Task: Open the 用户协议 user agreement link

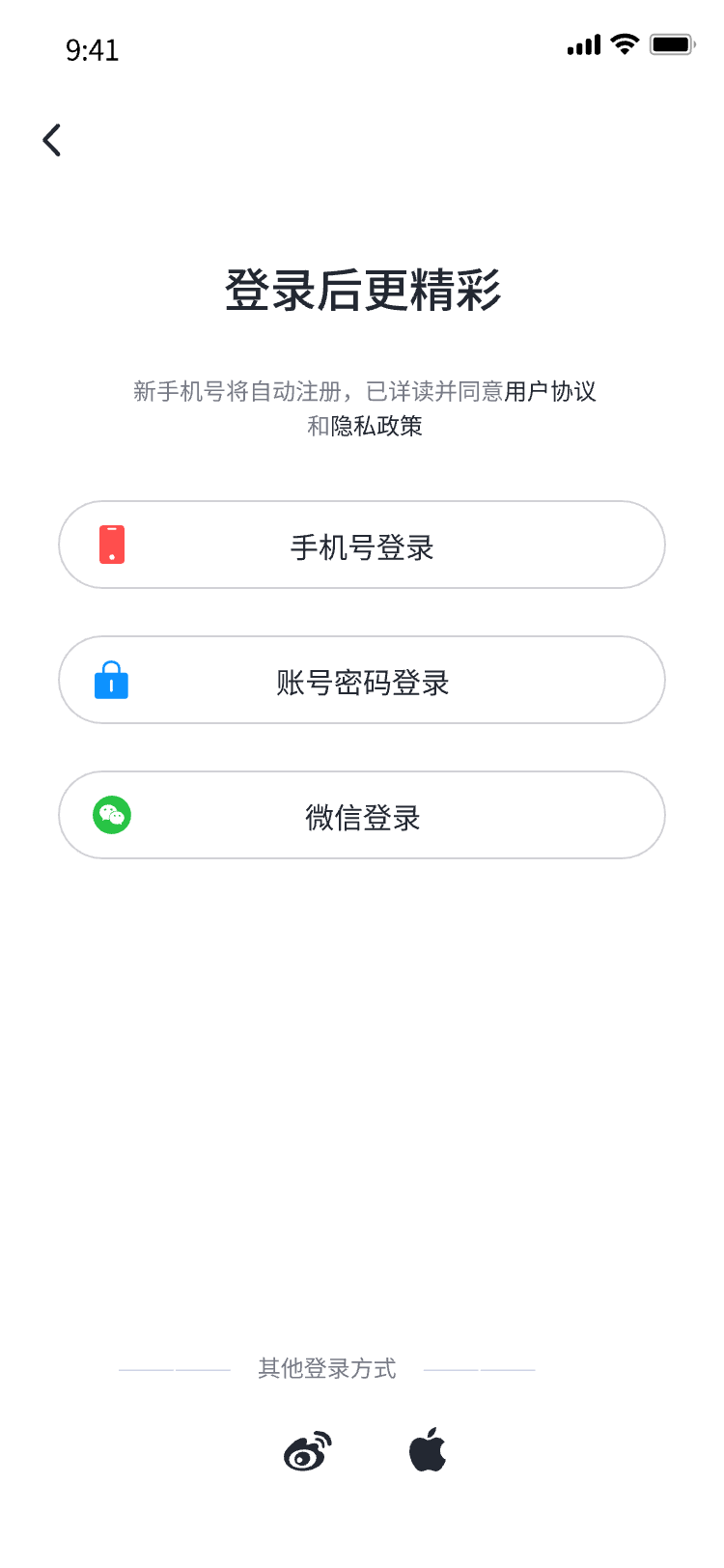Action: 550,391
